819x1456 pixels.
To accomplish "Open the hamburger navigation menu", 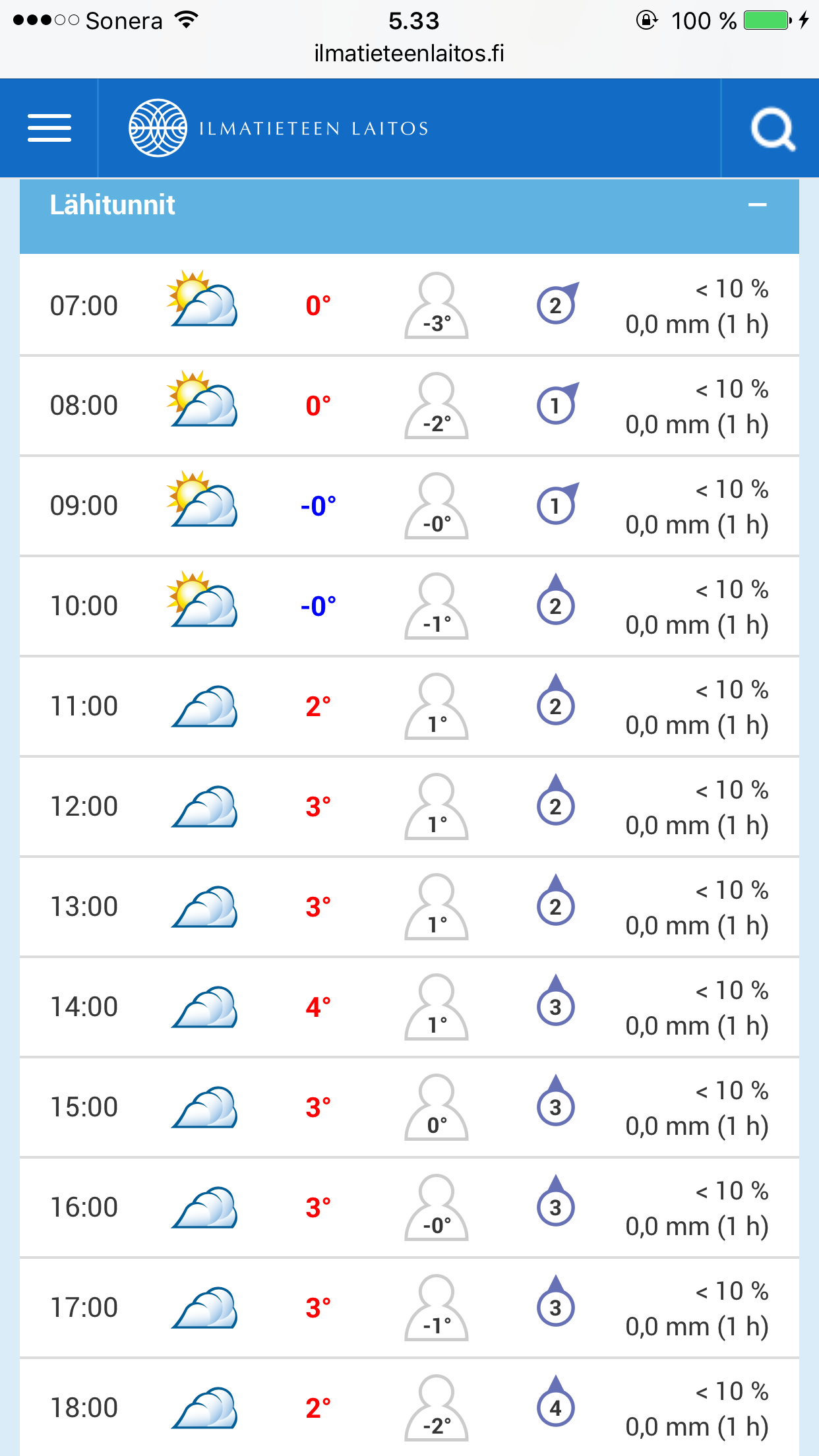I will pos(49,128).
